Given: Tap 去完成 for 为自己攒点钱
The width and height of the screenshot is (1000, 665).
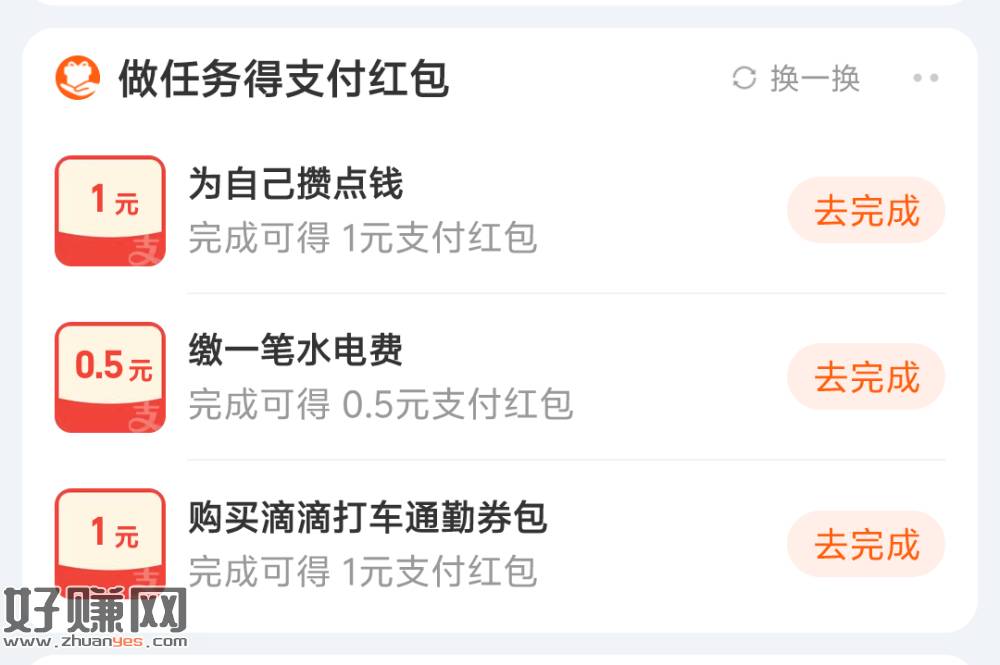Looking at the screenshot, I should pos(866,211).
